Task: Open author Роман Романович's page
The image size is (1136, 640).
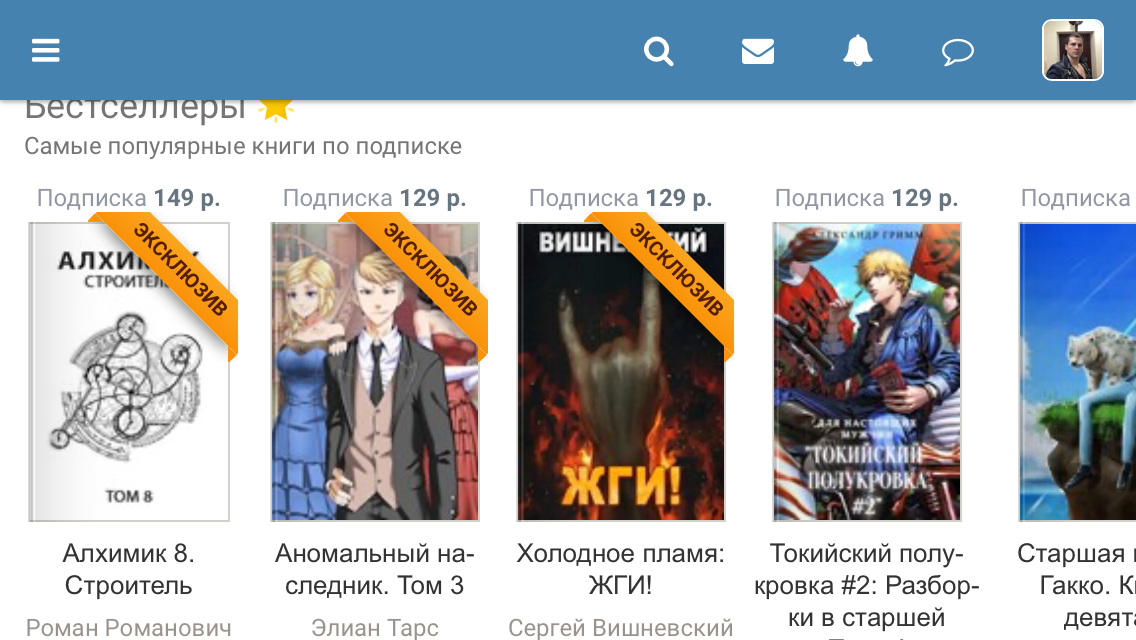Action: click(129, 628)
